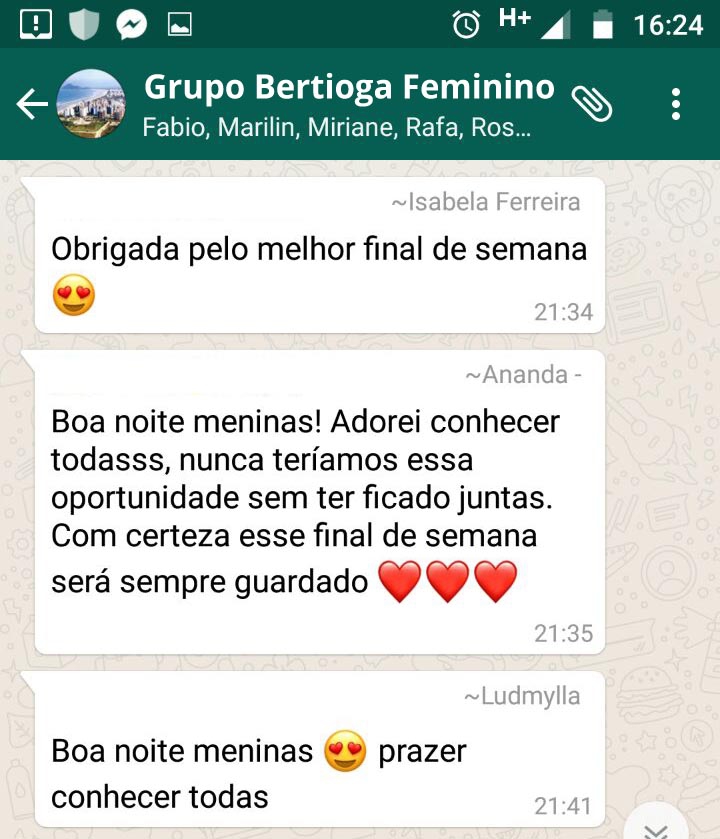The image size is (720, 839).
Task: Open the three-dot overflow menu
Action: [676, 104]
